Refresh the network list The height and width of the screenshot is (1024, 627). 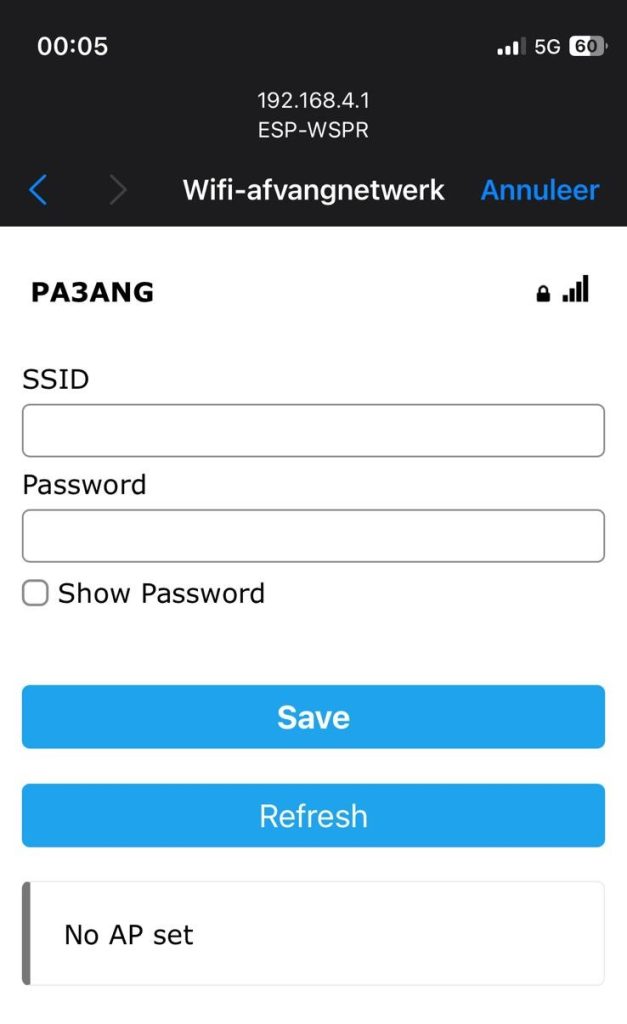coord(313,816)
